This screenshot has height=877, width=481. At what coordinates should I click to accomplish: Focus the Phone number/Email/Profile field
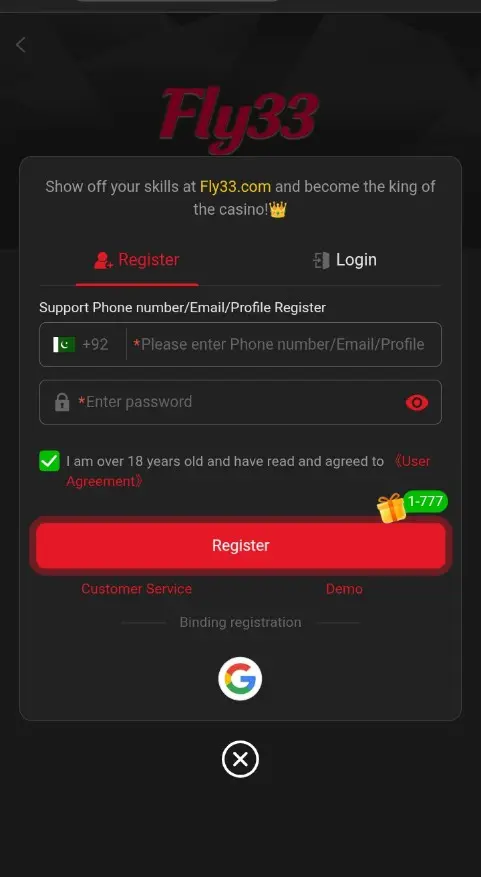click(x=284, y=345)
